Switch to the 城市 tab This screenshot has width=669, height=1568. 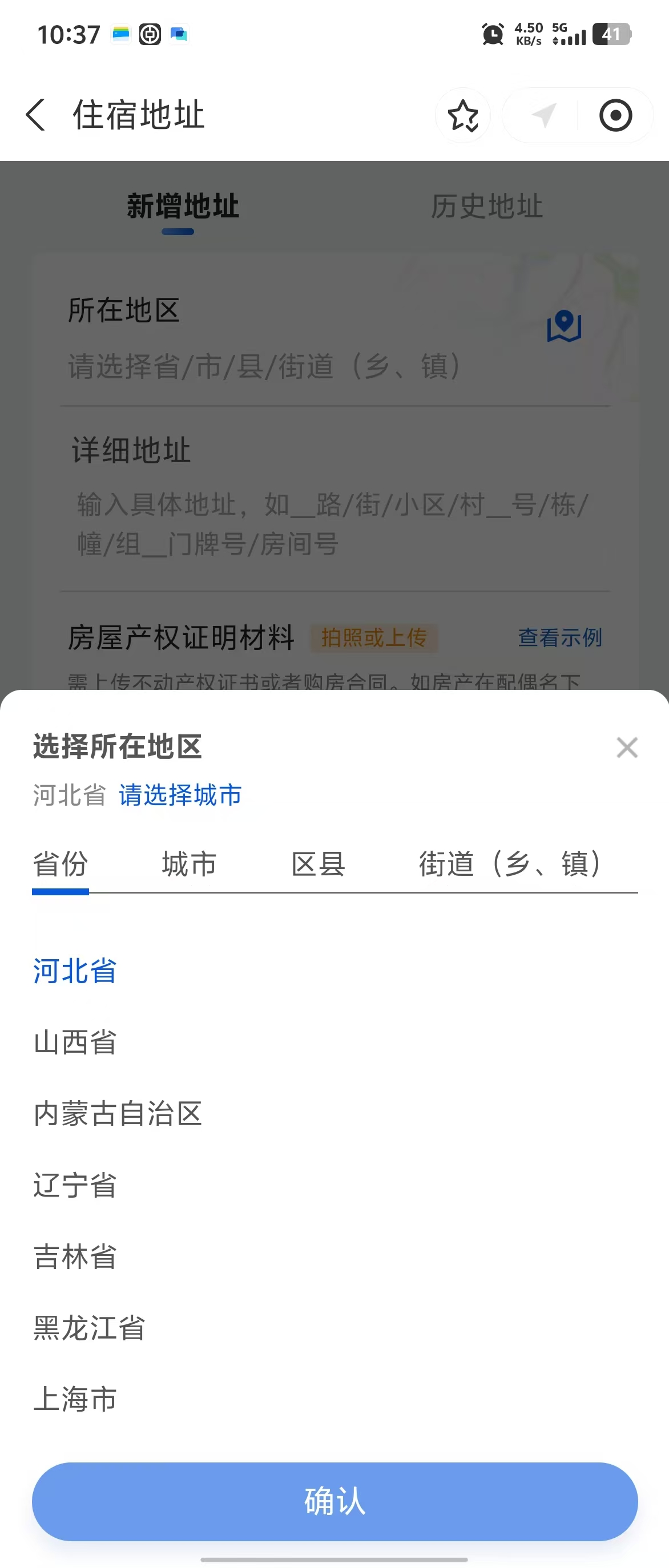(x=190, y=864)
